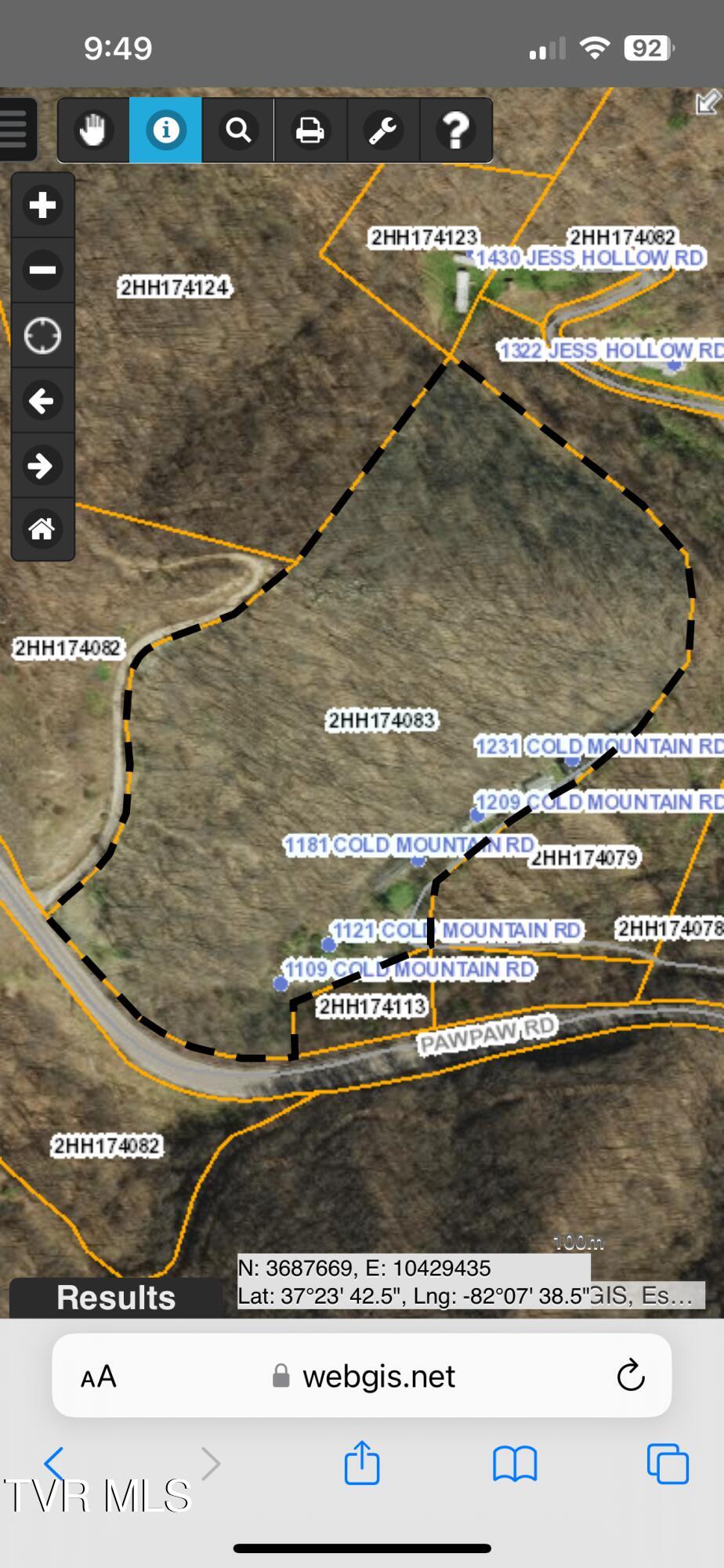The height and width of the screenshot is (1568, 724).
Task: Zoom out with the minus button
Action: [x=42, y=270]
